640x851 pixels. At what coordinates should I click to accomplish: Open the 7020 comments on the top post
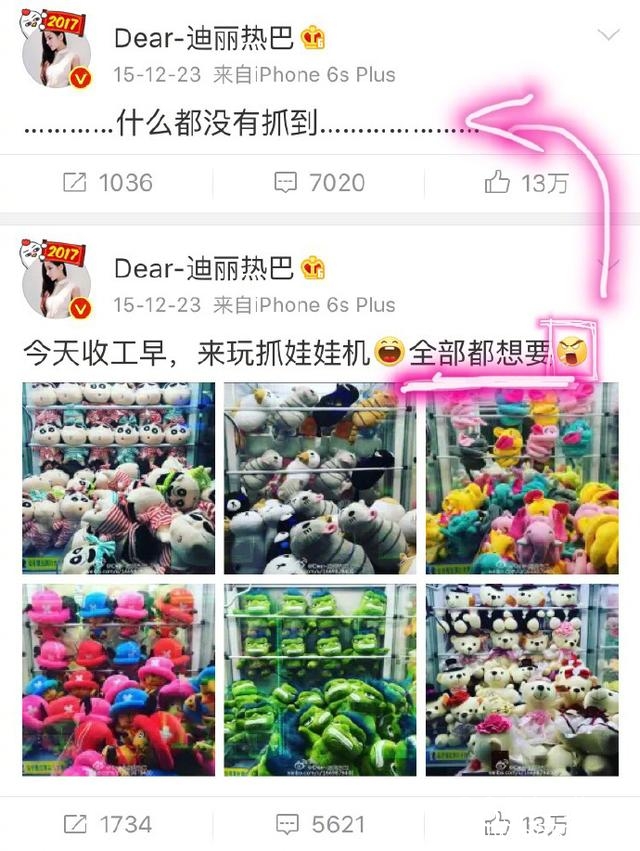click(320, 183)
